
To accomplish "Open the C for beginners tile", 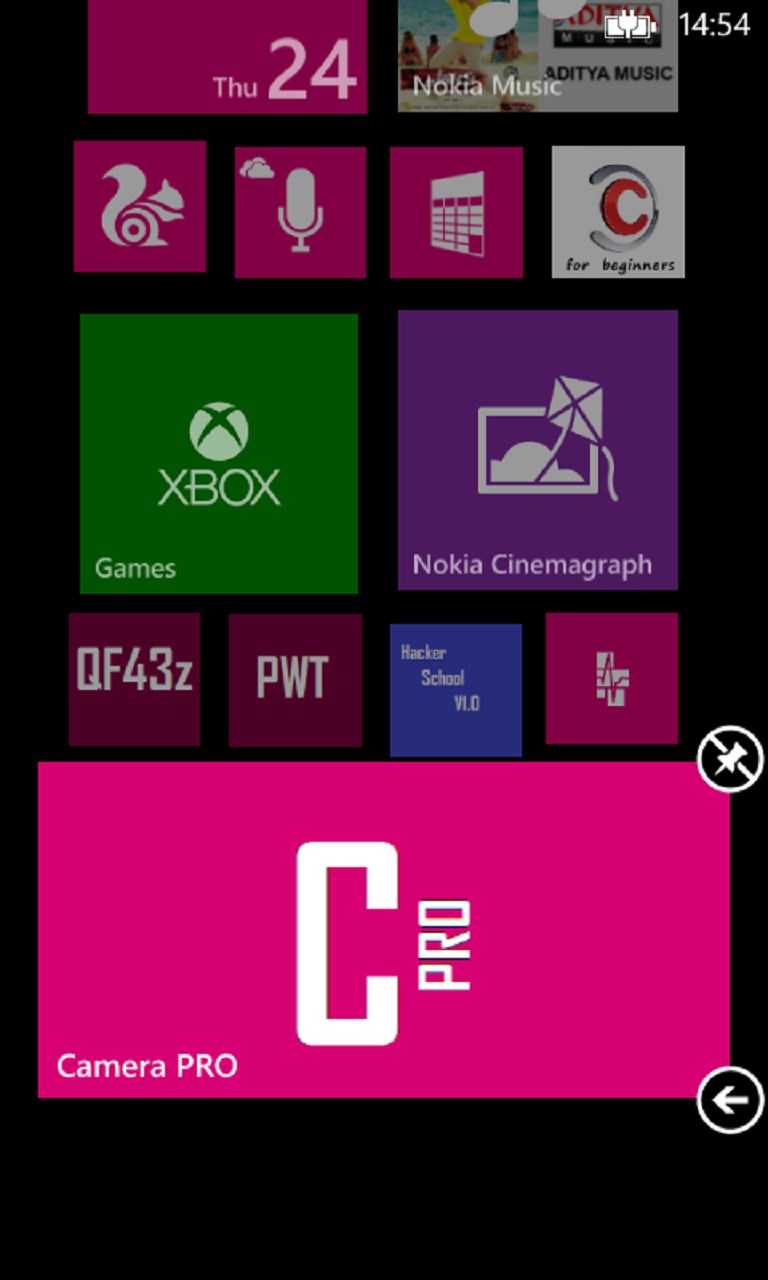I will click(x=618, y=212).
